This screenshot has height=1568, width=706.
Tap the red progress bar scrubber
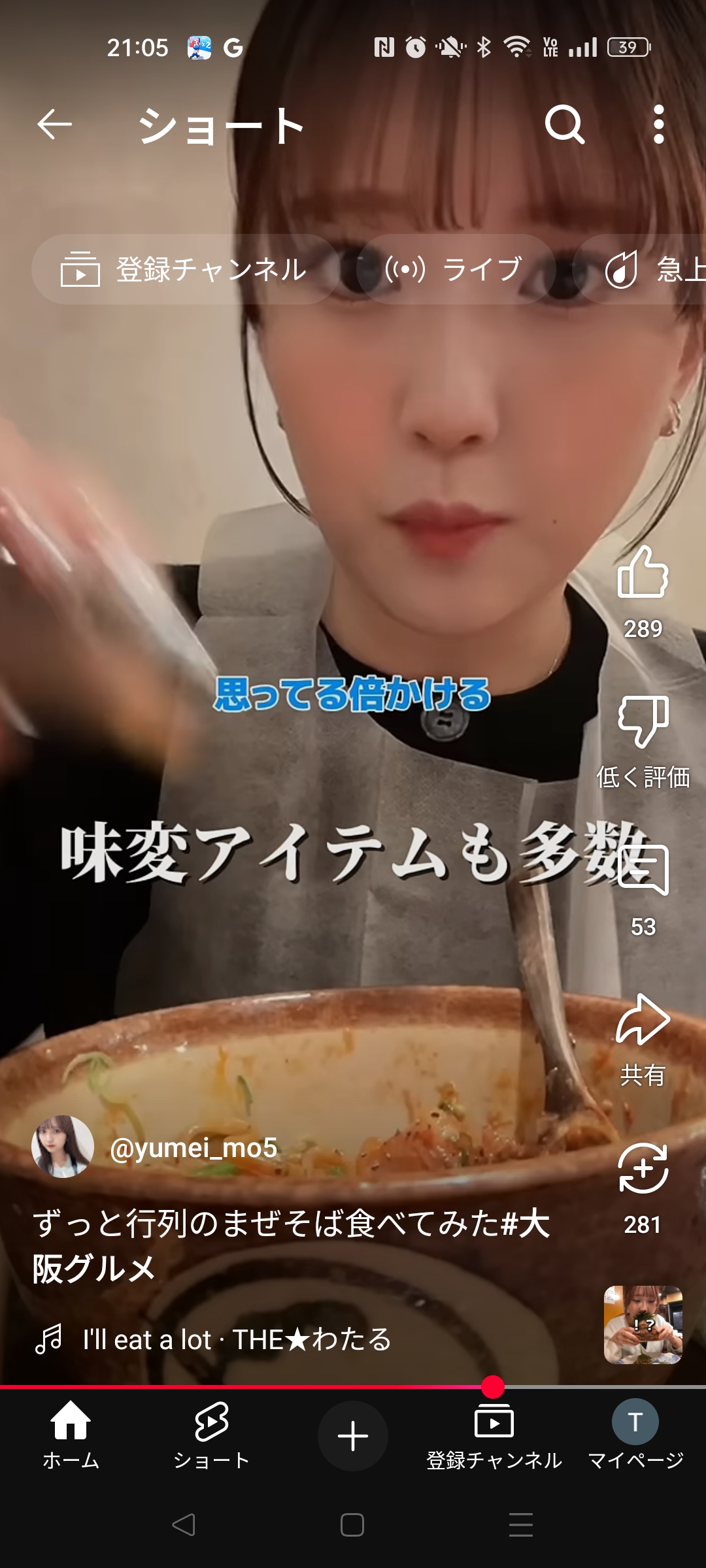click(493, 1386)
